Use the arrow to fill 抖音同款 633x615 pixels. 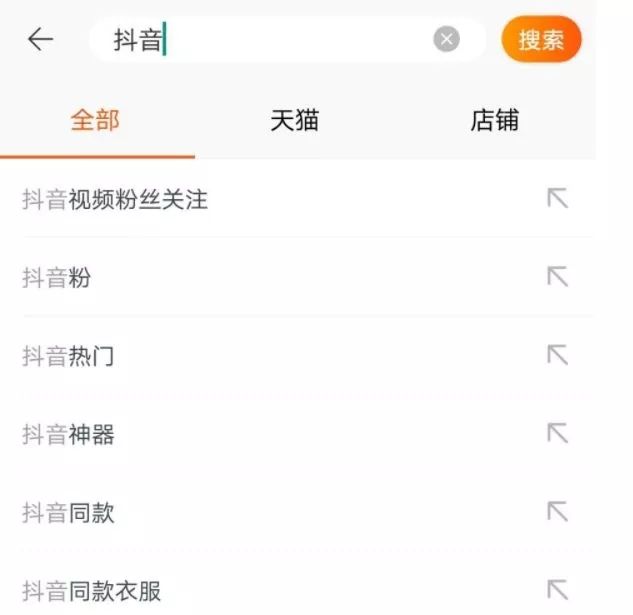point(557,512)
